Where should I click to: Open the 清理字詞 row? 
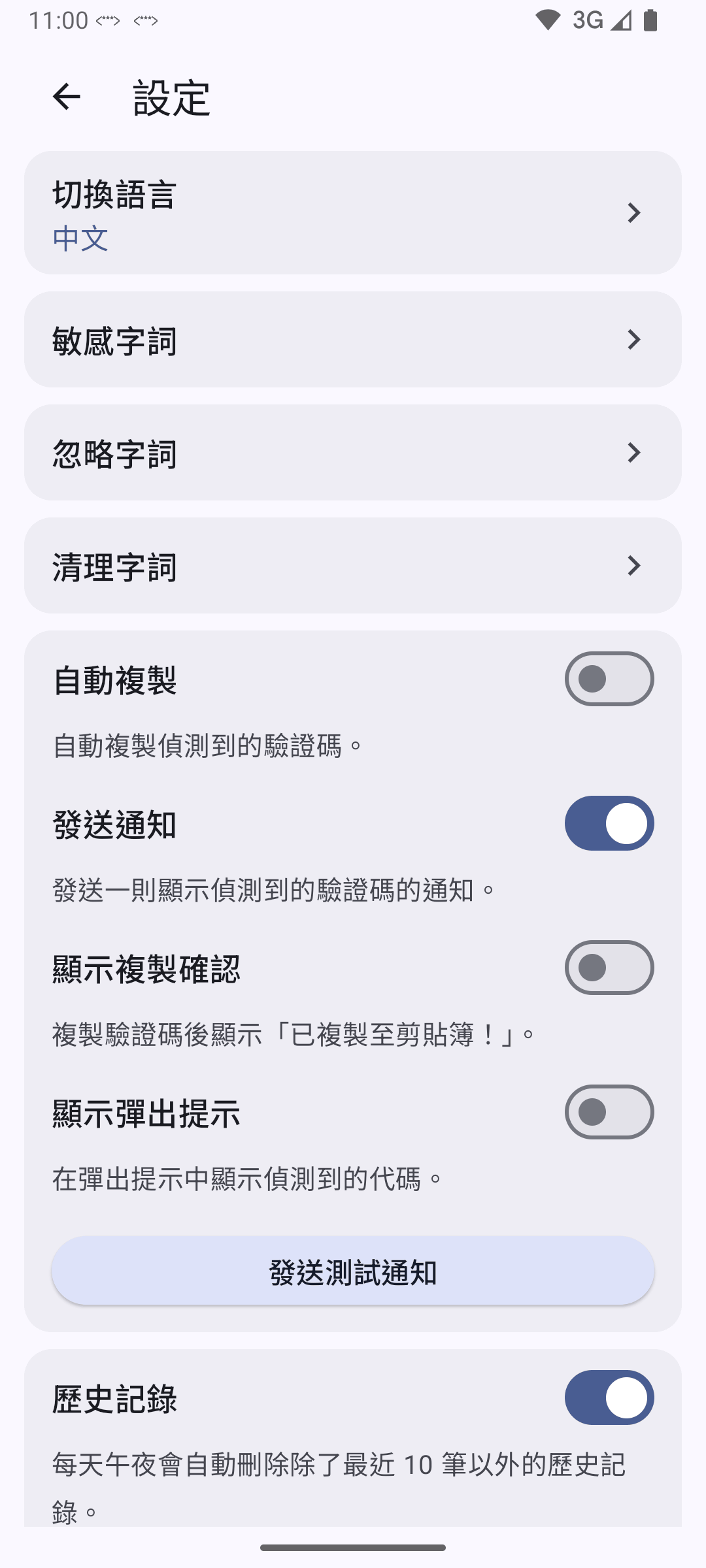pyautogui.click(x=353, y=566)
